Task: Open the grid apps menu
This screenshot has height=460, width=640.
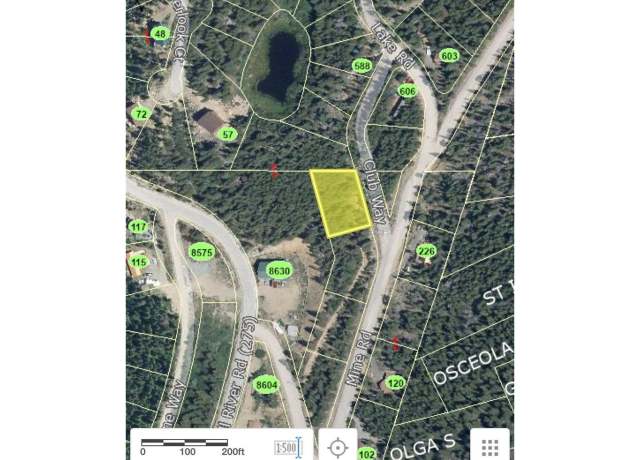Action: coord(490,446)
